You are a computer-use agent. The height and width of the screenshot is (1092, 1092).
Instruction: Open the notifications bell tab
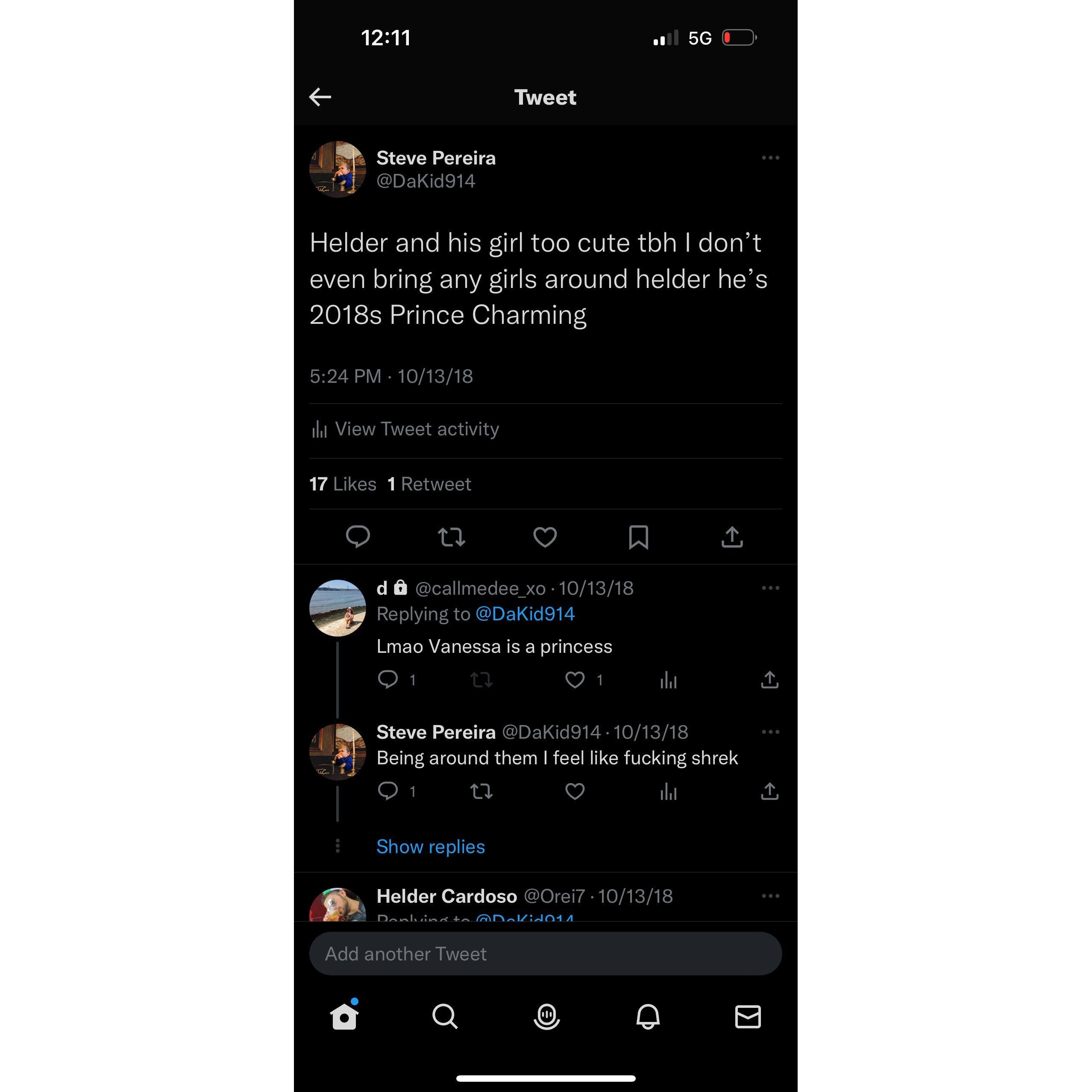pyautogui.click(x=647, y=1016)
